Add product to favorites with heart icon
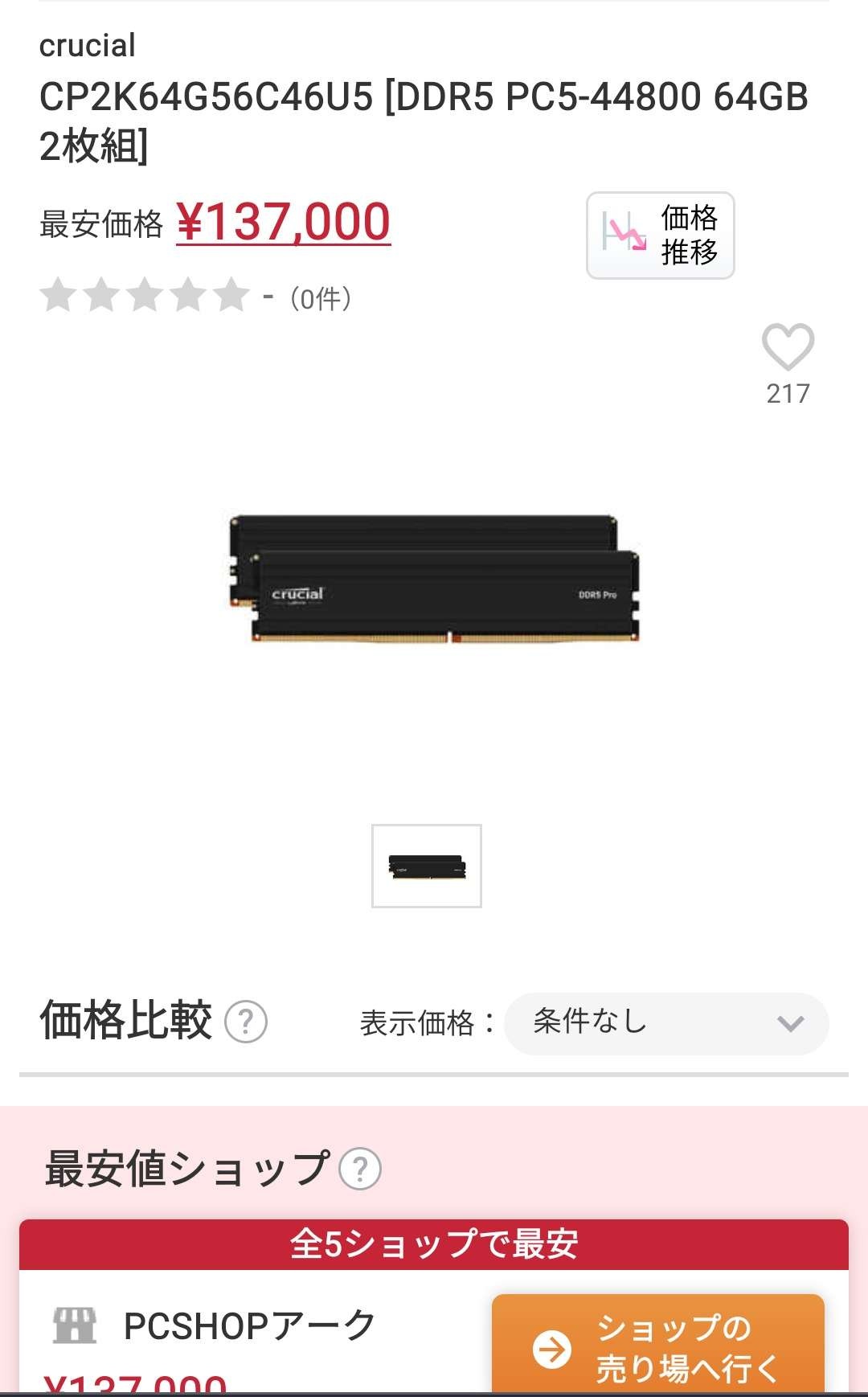This screenshot has height=1397, width=868. pyautogui.click(x=788, y=347)
